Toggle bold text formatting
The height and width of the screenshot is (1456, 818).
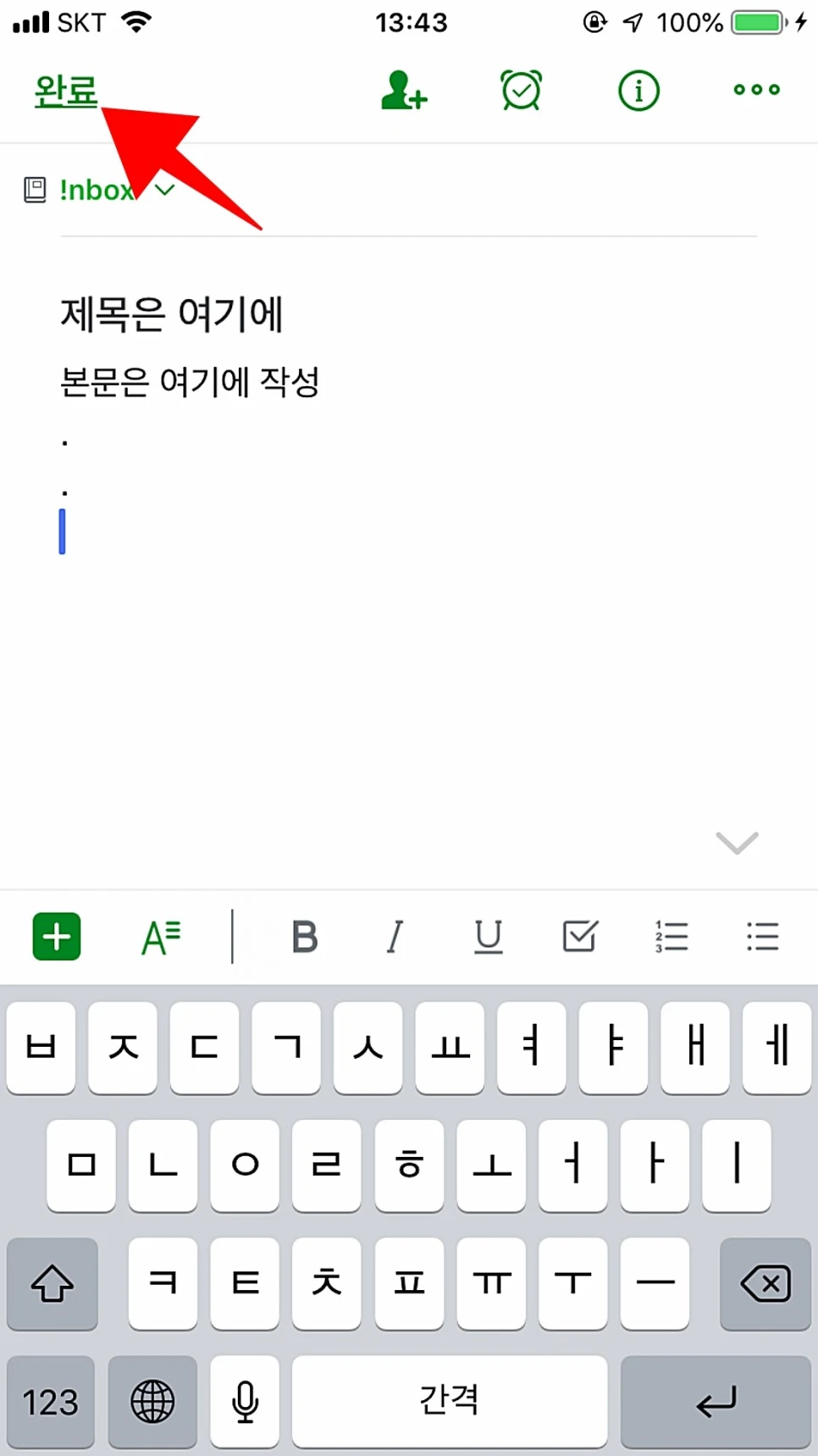[x=305, y=936]
